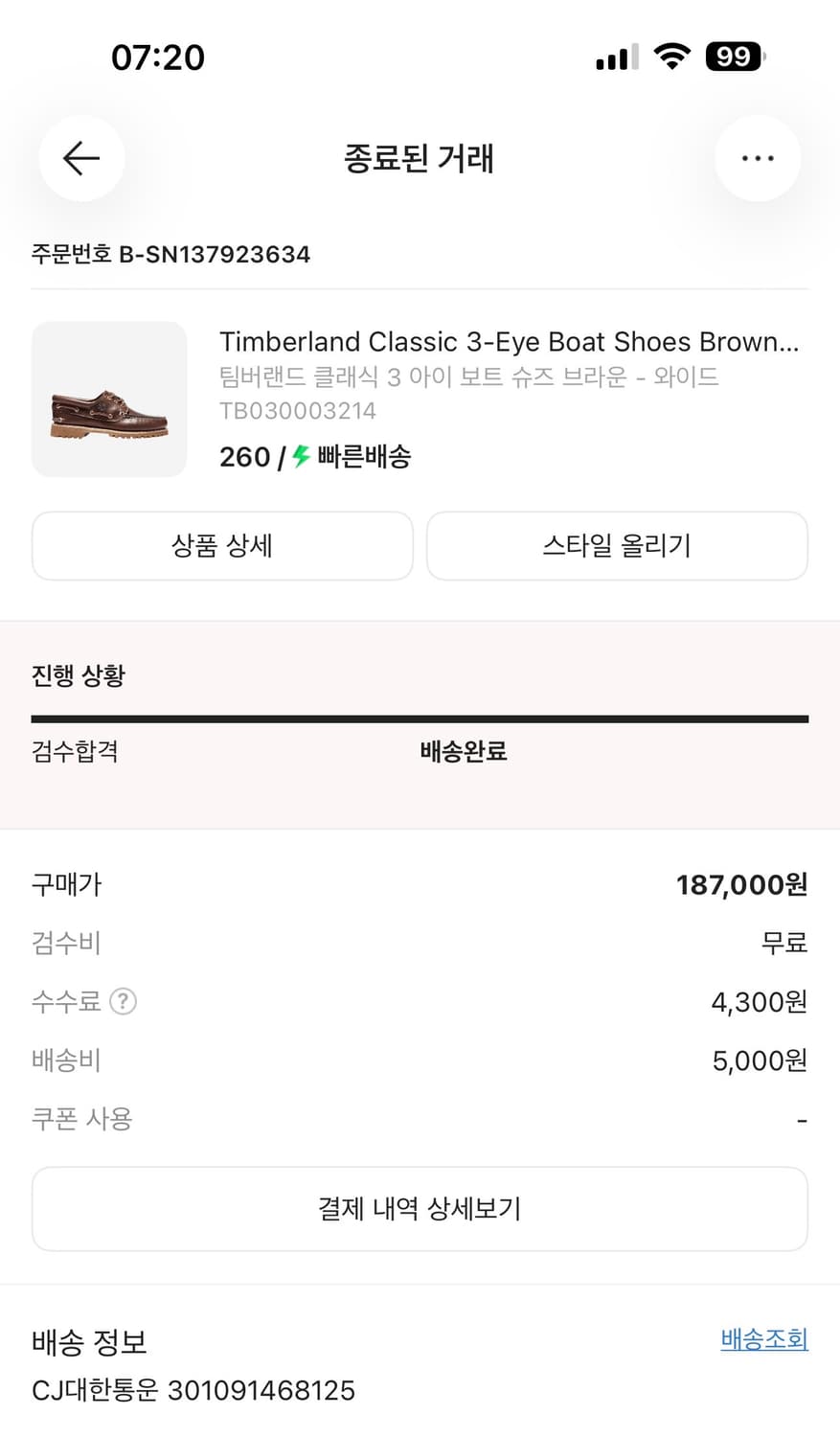Open 결제 내역 상세보기 payment details

pos(420,1209)
